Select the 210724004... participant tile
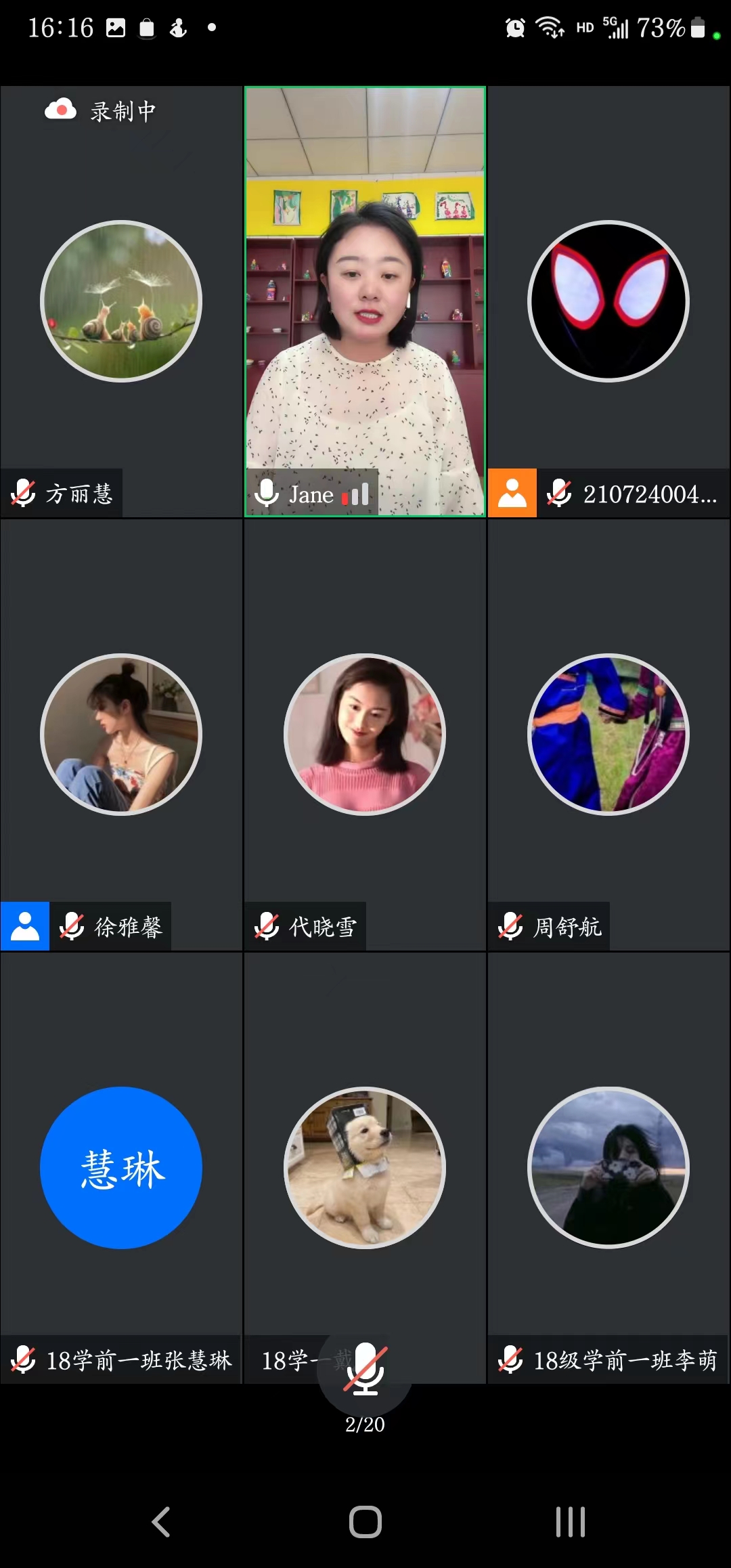Image resolution: width=731 pixels, height=1568 pixels. point(608,301)
